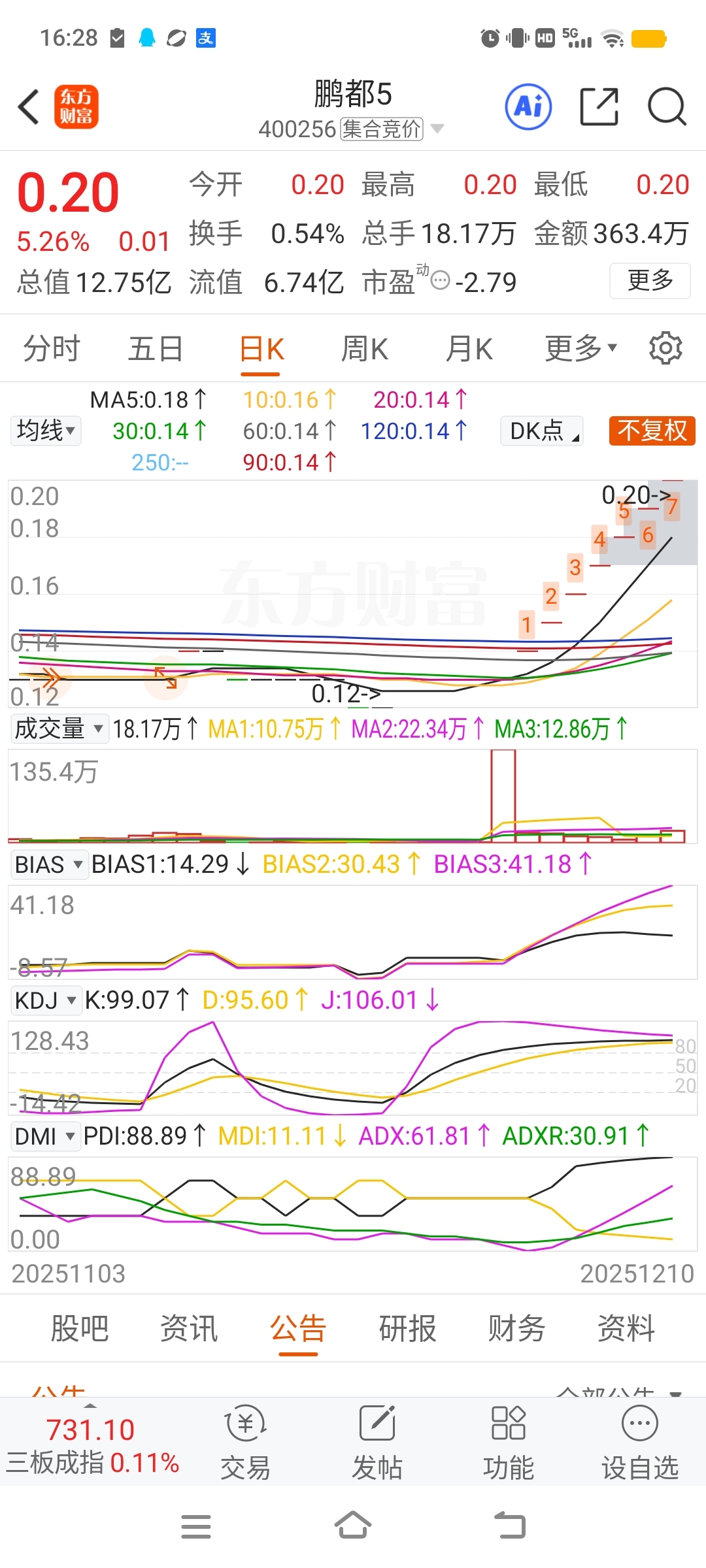This screenshot has width=706, height=1568.
Task: Switch to 五日 chart tab
Action: [x=155, y=348]
